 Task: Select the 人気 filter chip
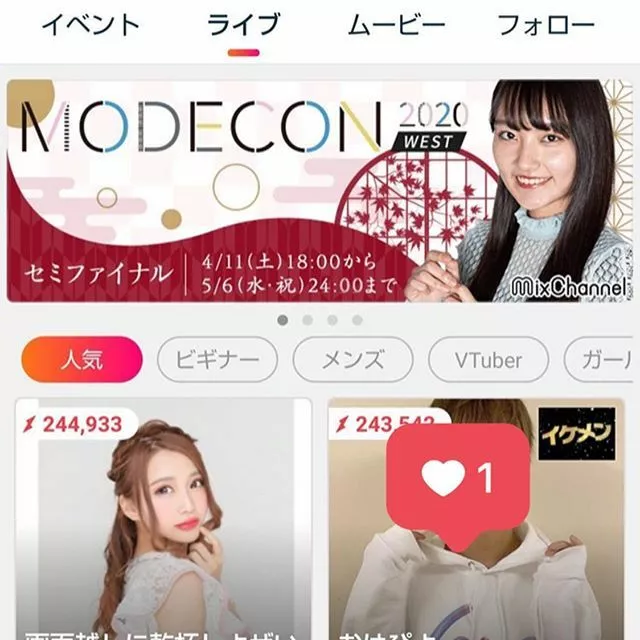(x=81, y=360)
